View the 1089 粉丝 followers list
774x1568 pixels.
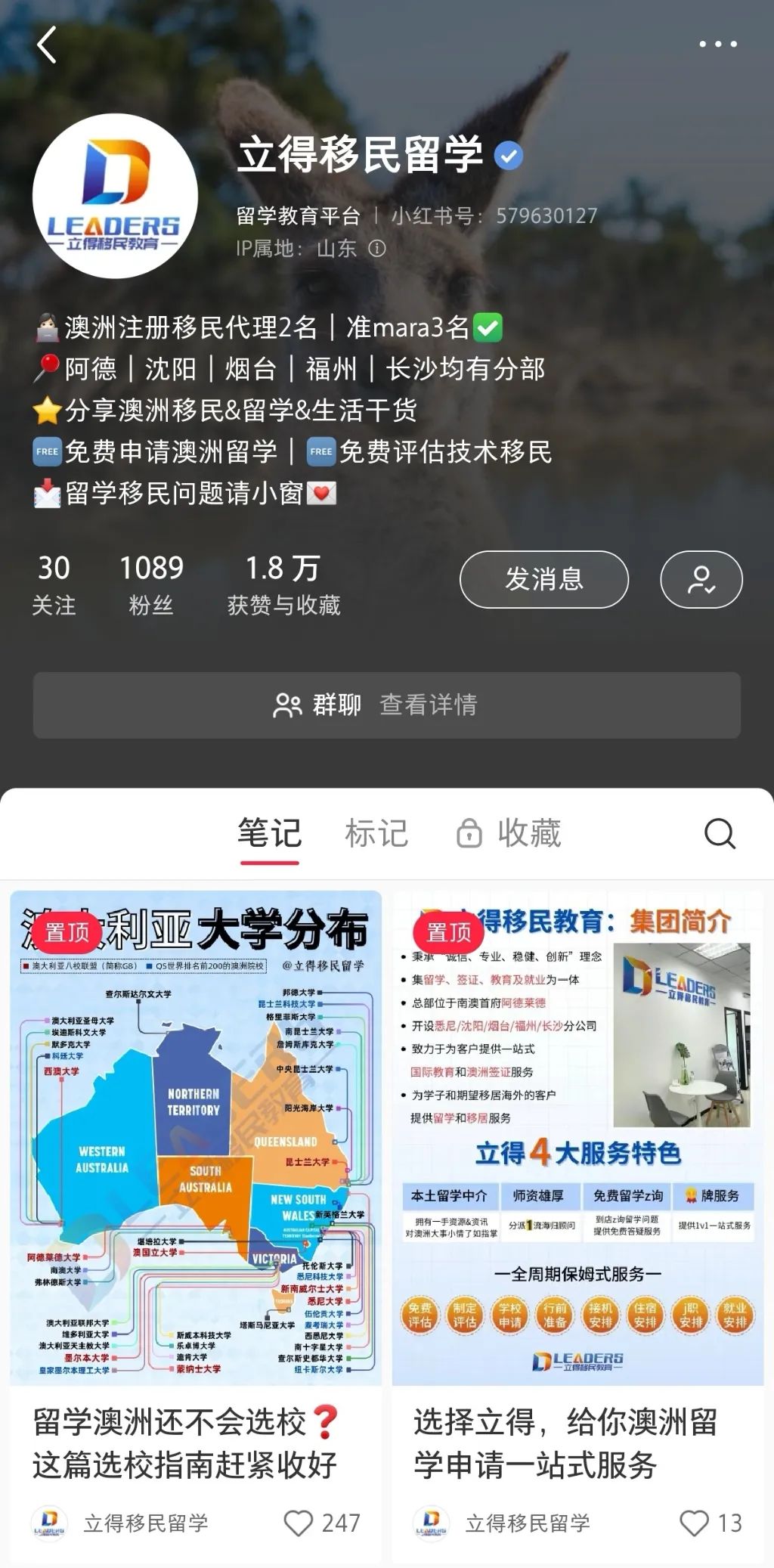click(x=151, y=584)
